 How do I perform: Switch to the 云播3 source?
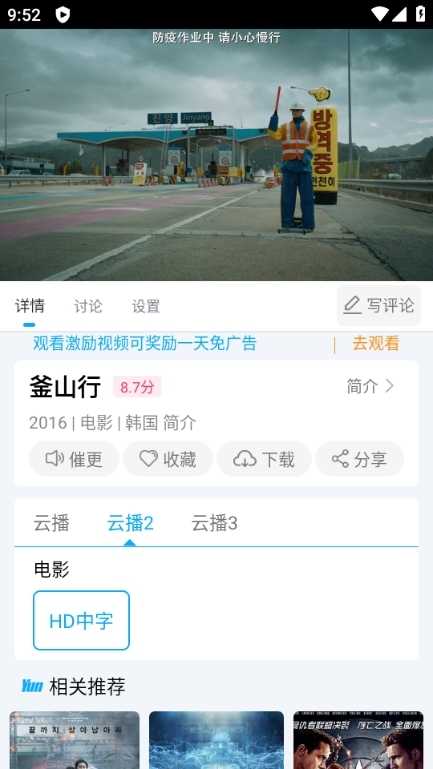(214, 524)
